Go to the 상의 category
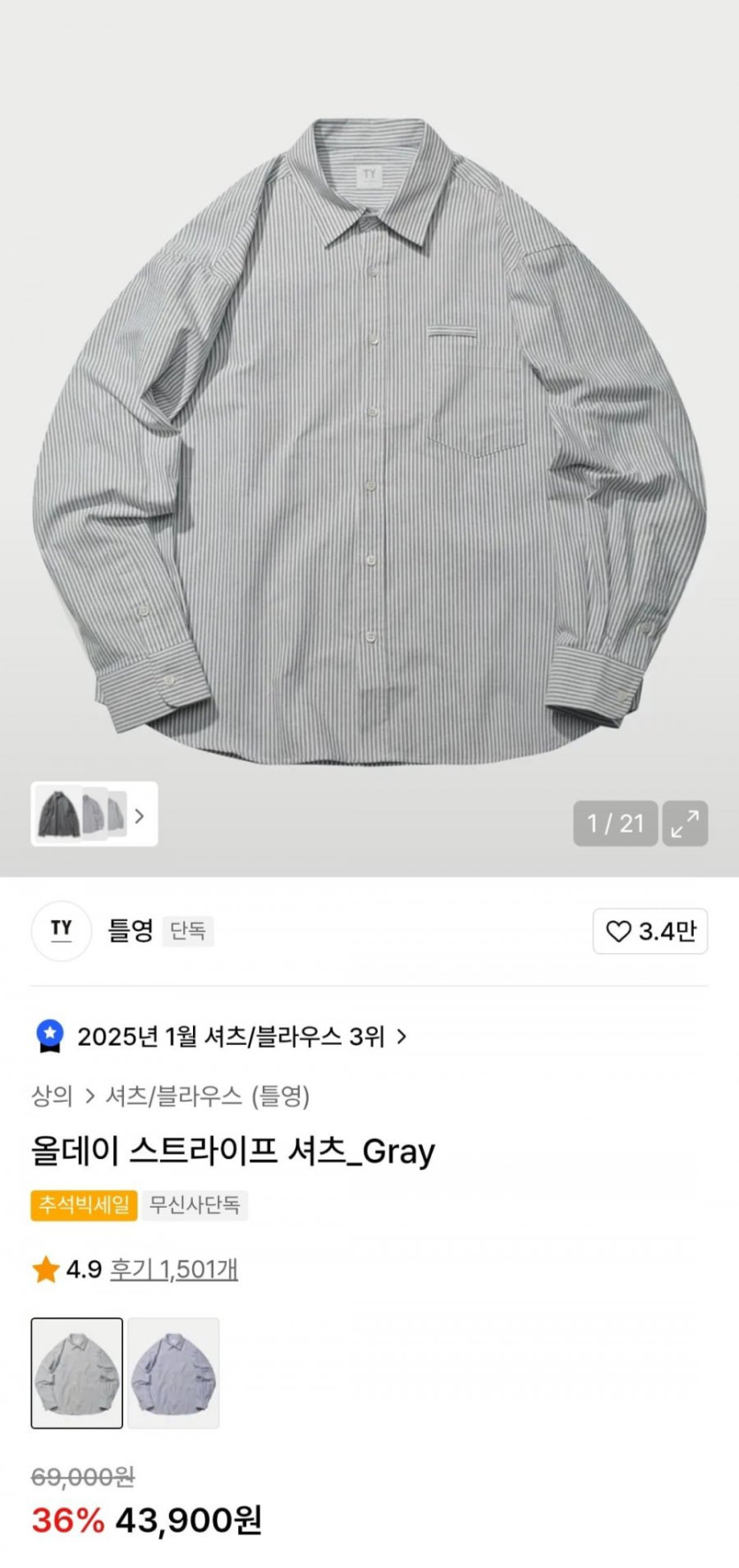The height and width of the screenshot is (1568, 739). pos(51,1096)
